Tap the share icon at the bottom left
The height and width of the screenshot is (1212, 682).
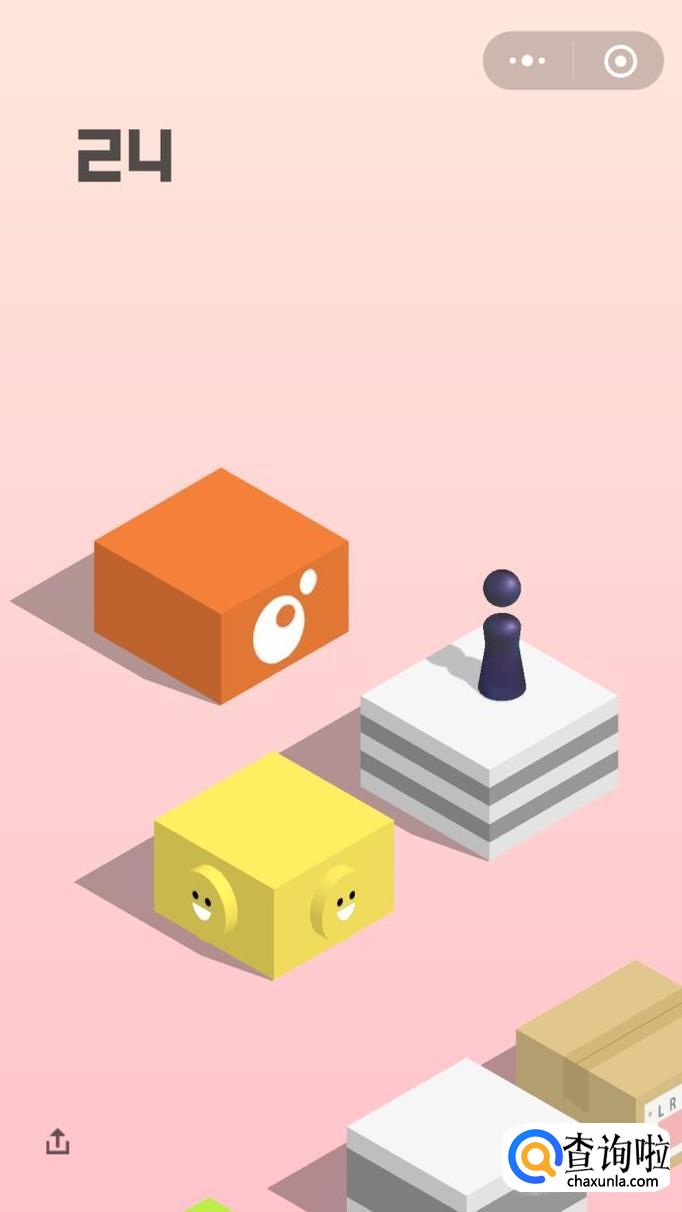[x=58, y=1141]
